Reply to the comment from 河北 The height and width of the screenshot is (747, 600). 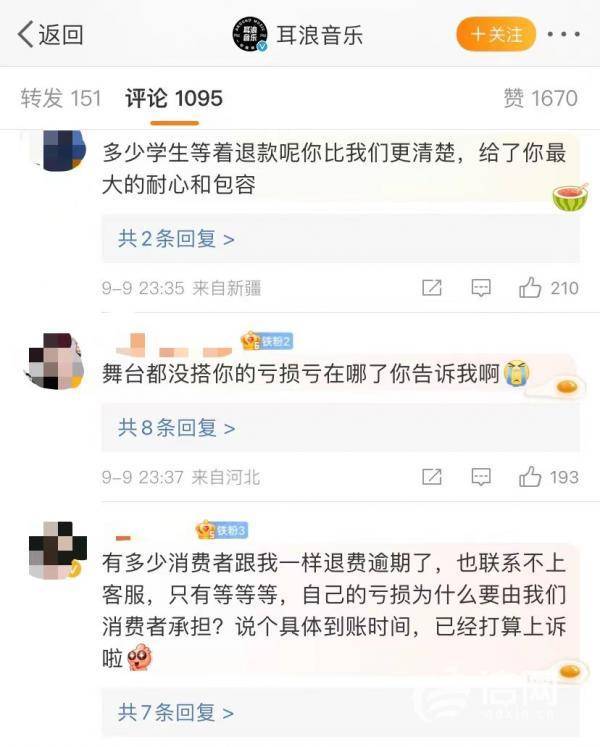coord(481,477)
